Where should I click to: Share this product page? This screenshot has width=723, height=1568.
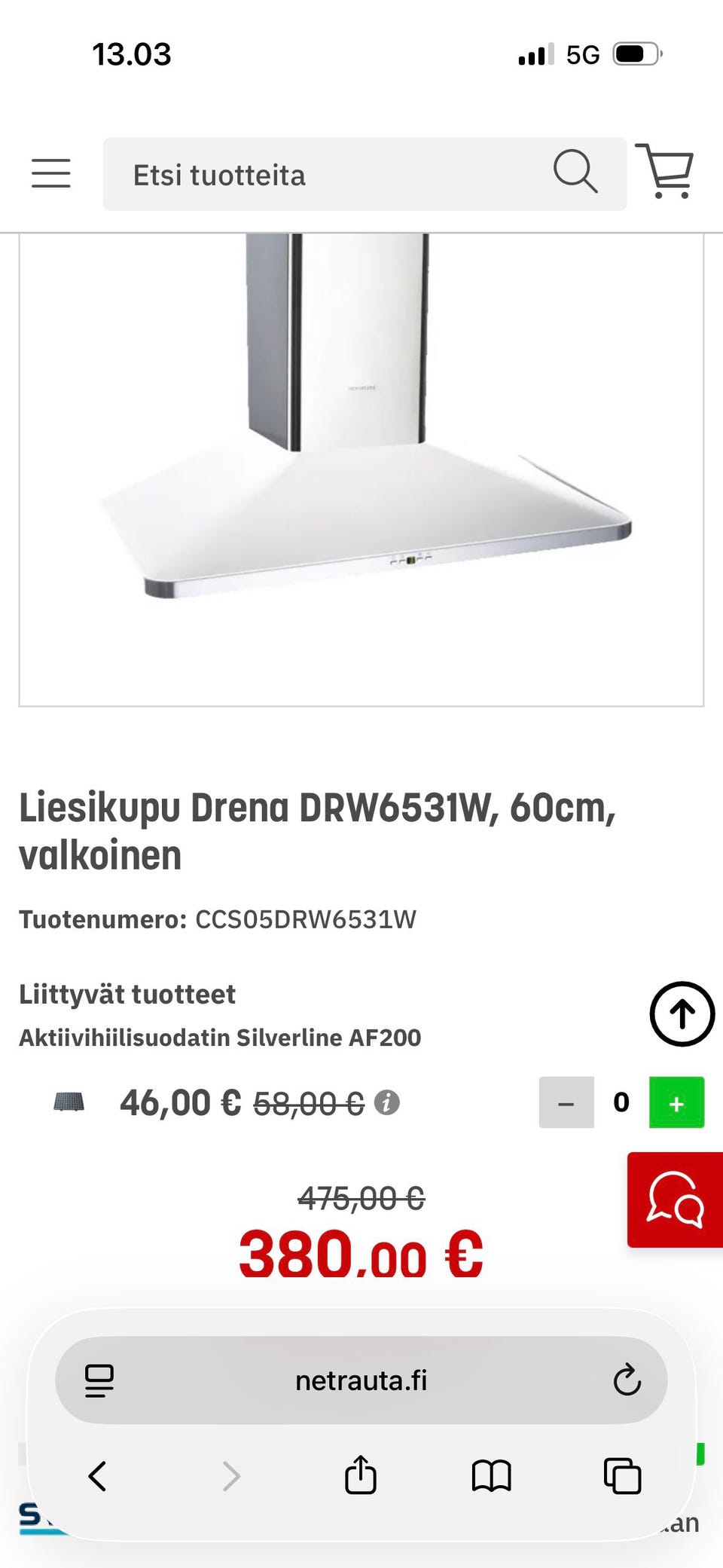pyautogui.click(x=360, y=1475)
